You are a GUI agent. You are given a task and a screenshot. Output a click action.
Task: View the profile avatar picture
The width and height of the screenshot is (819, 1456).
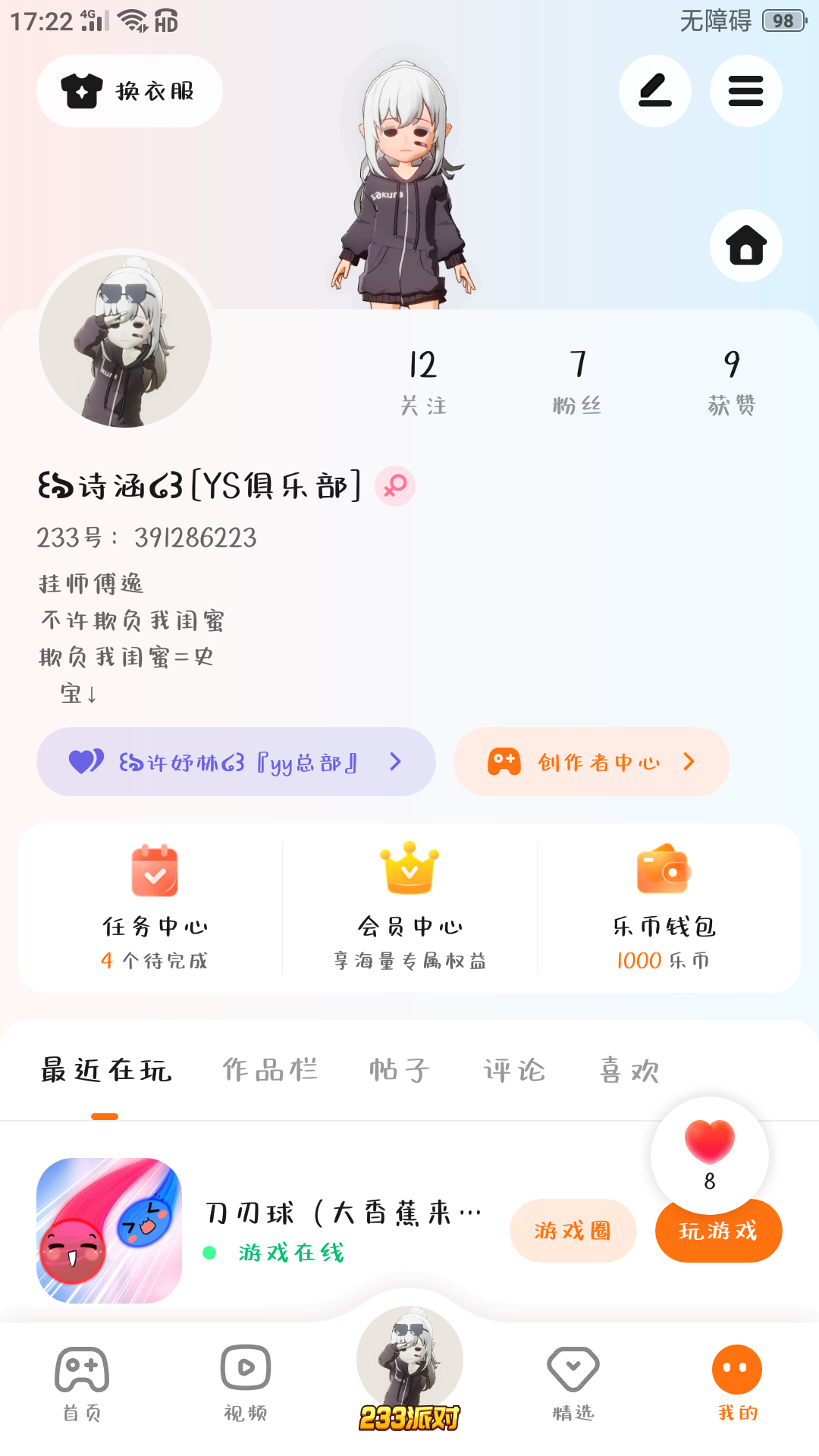click(125, 340)
